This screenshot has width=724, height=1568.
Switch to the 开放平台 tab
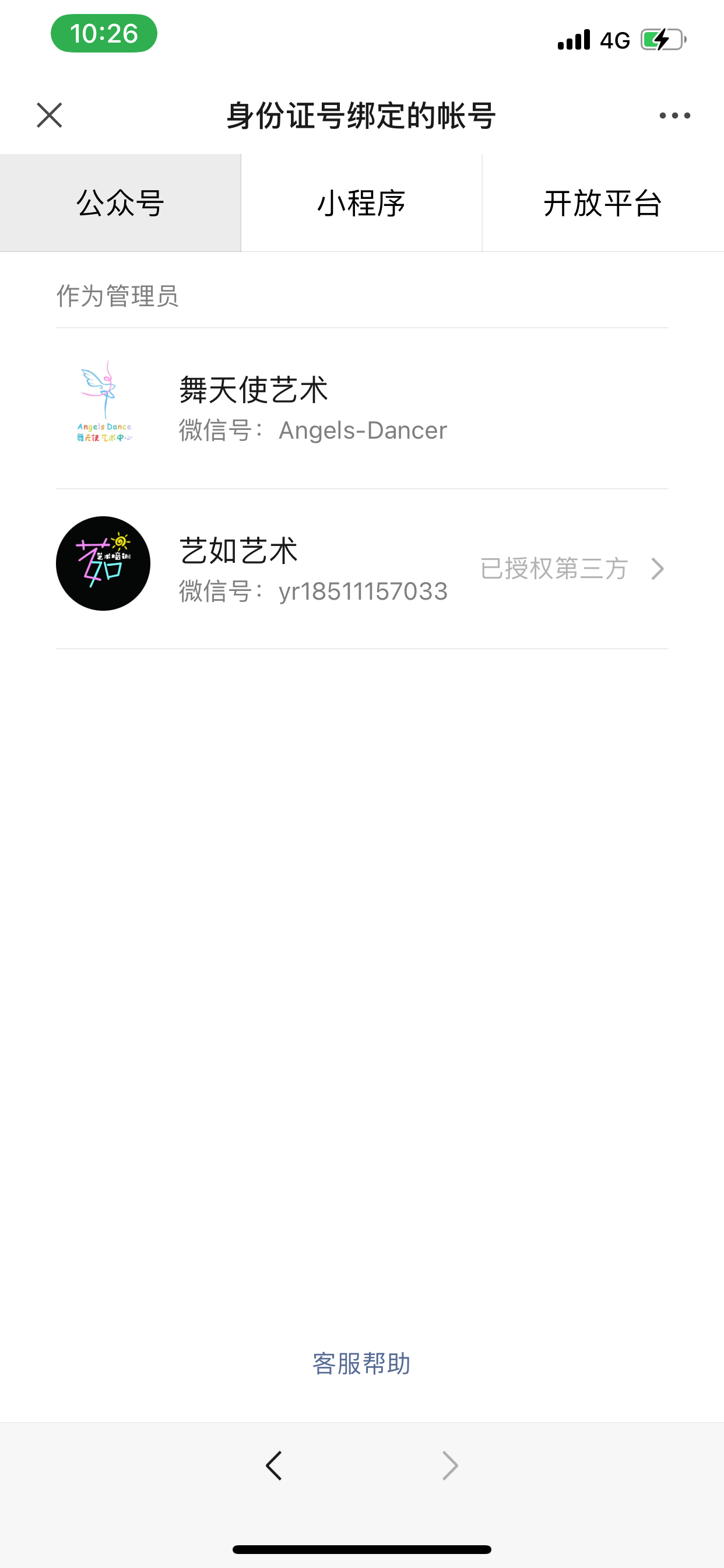coord(603,202)
